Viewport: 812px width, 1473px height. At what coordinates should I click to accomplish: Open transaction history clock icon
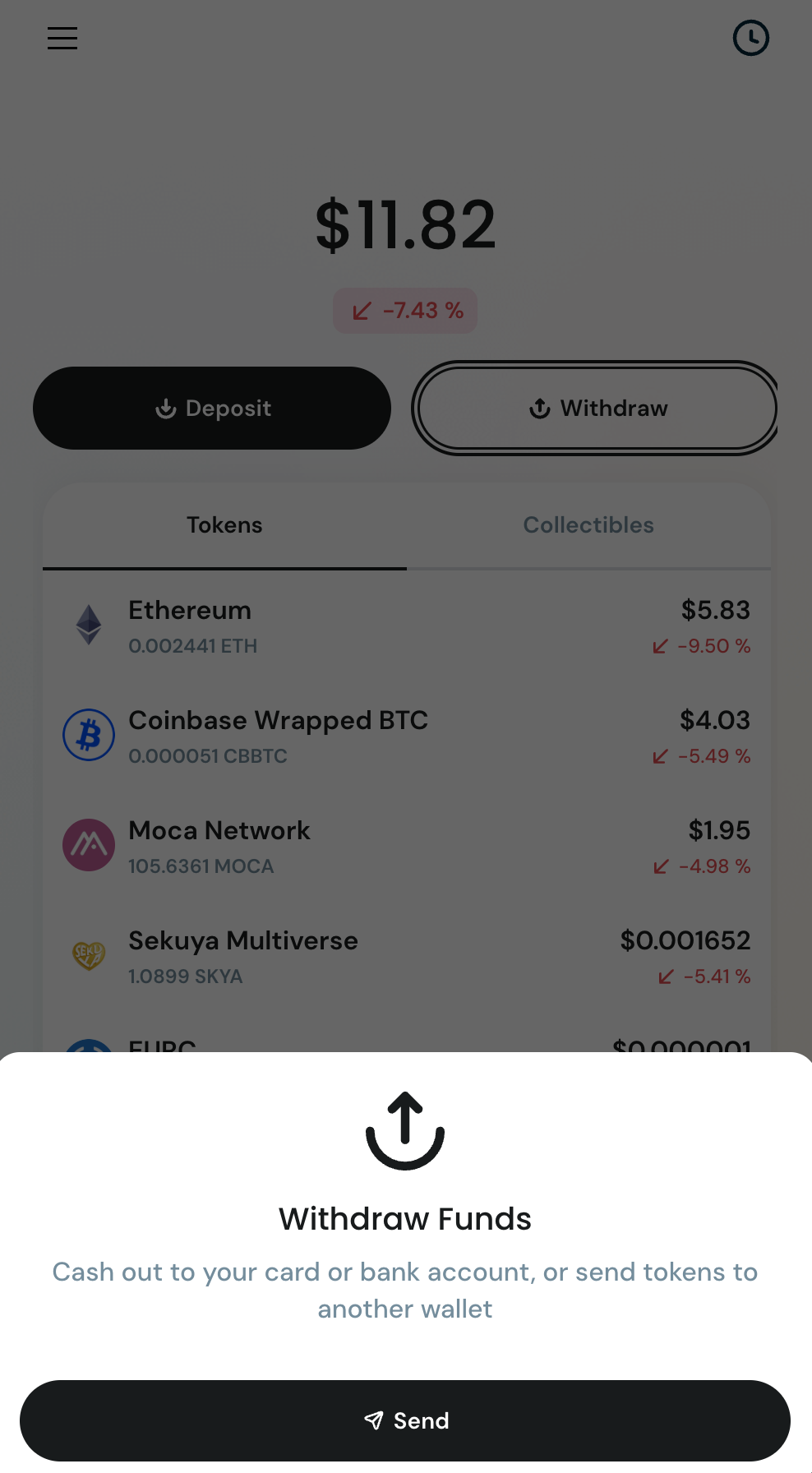[x=750, y=38]
